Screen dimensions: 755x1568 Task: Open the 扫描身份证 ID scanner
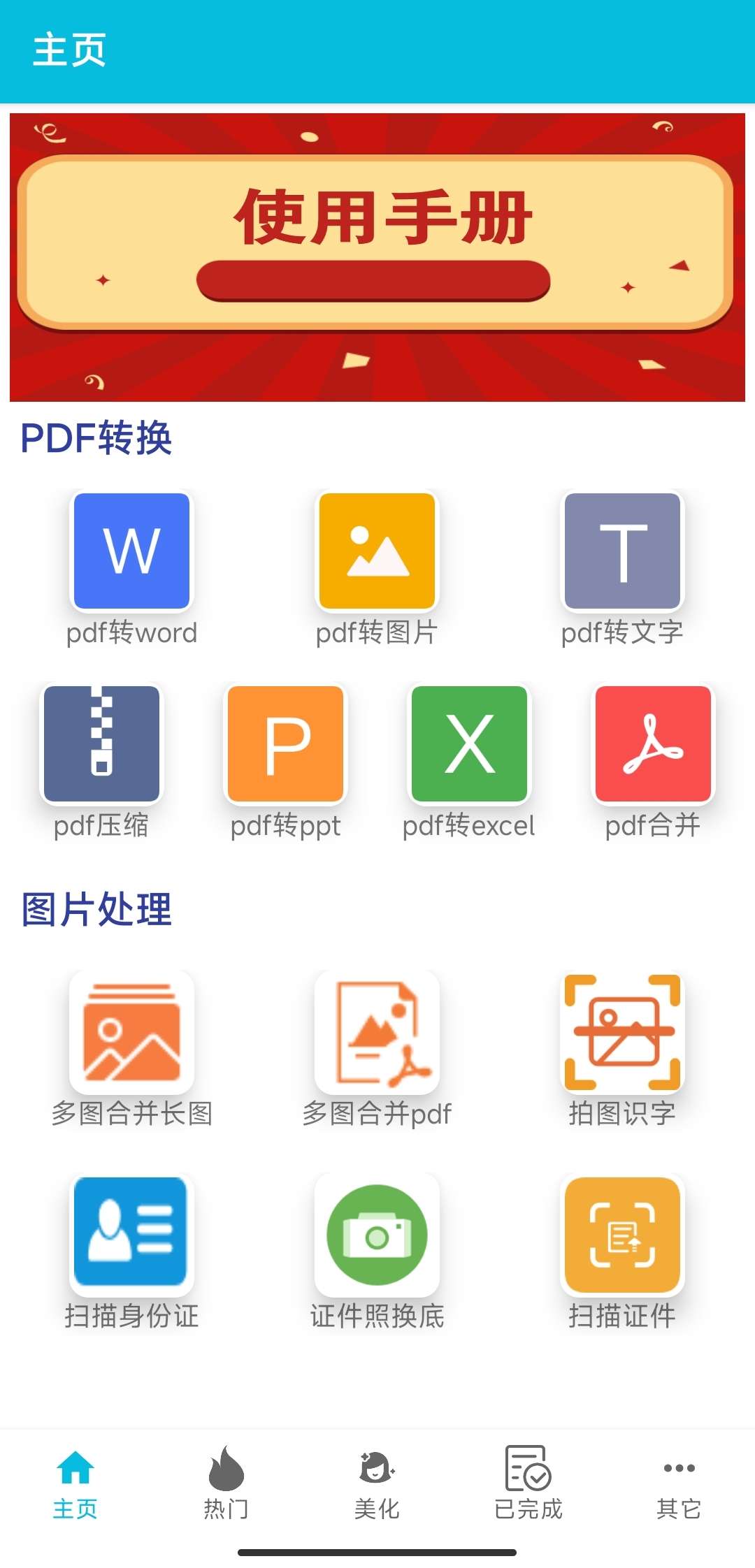130,1235
